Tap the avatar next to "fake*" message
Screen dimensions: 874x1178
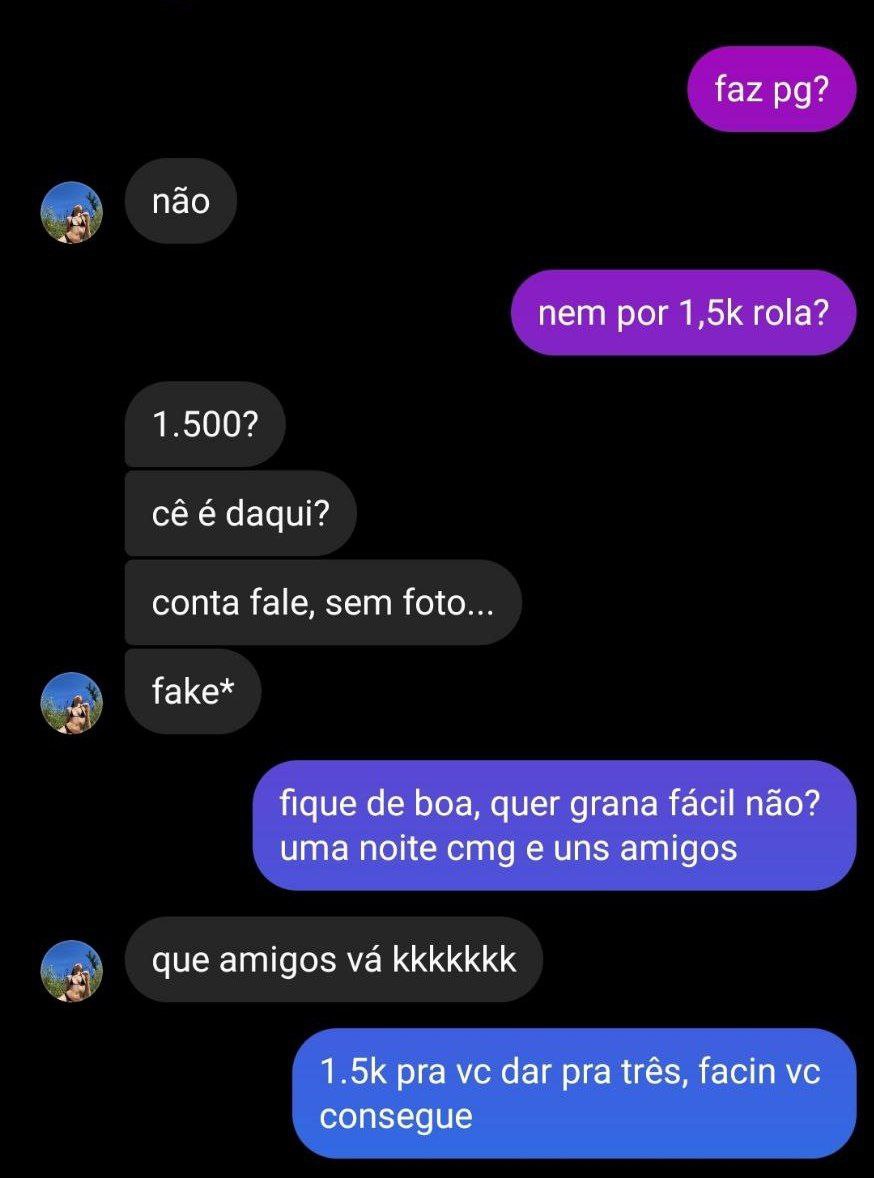71,703
